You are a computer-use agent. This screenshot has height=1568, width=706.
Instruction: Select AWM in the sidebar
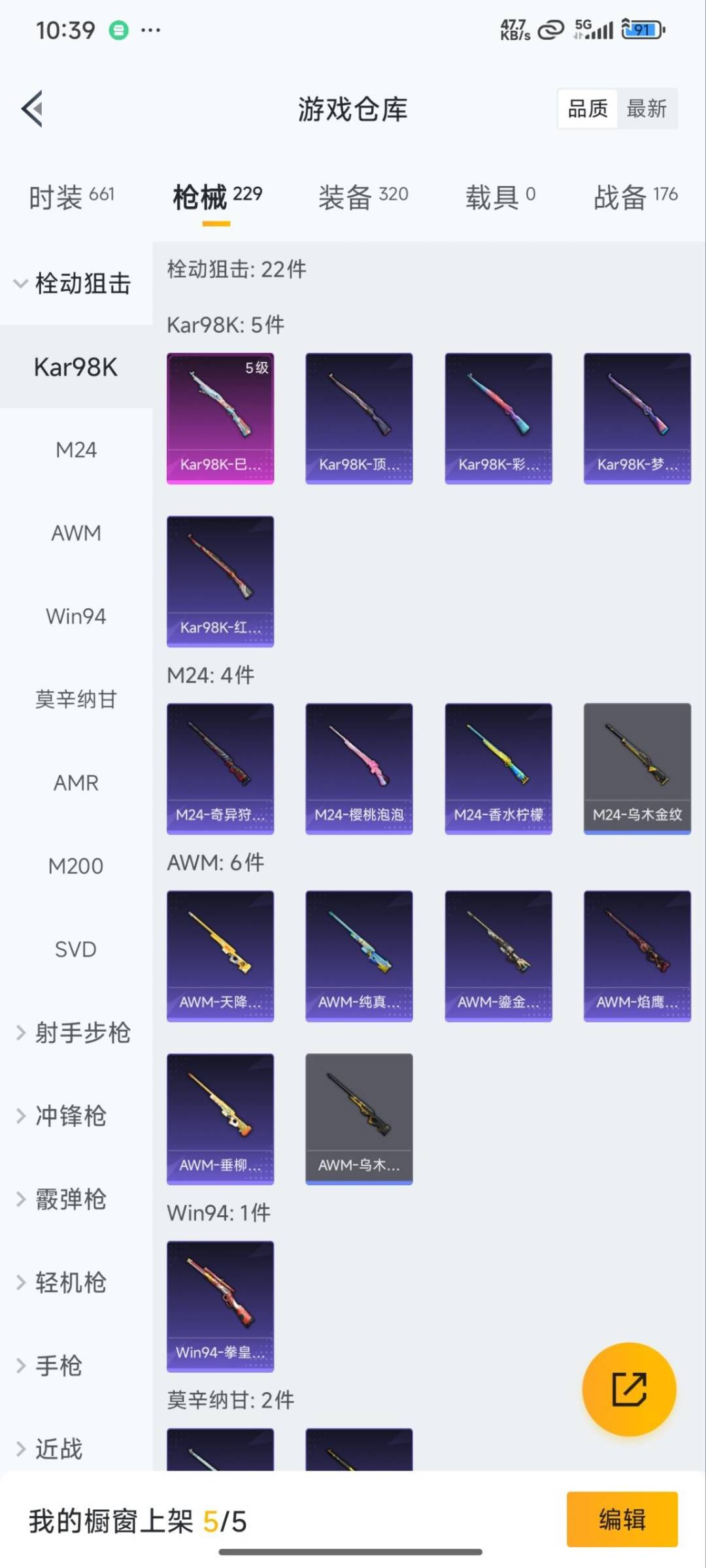76,533
